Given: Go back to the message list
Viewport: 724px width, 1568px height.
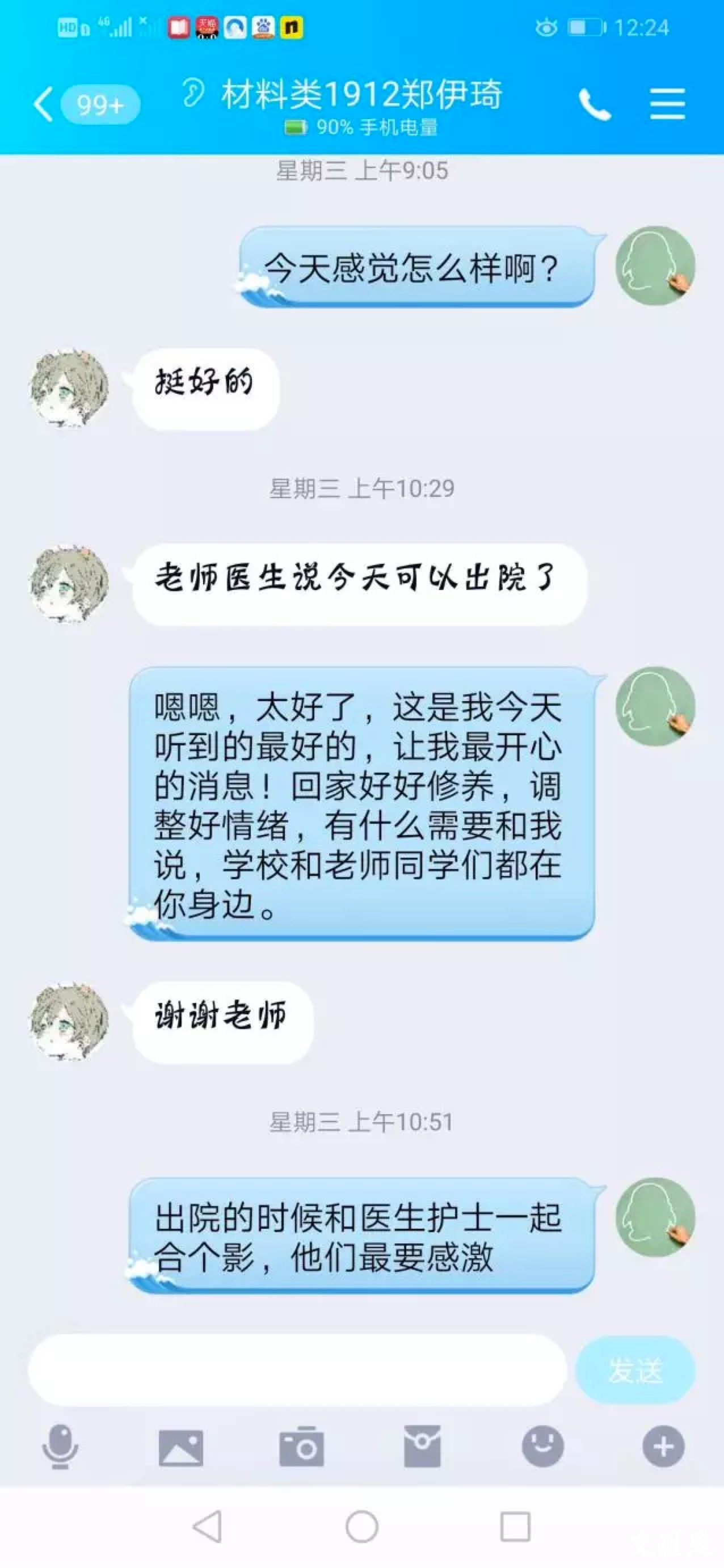Looking at the screenshot, I should pos(44,104).
